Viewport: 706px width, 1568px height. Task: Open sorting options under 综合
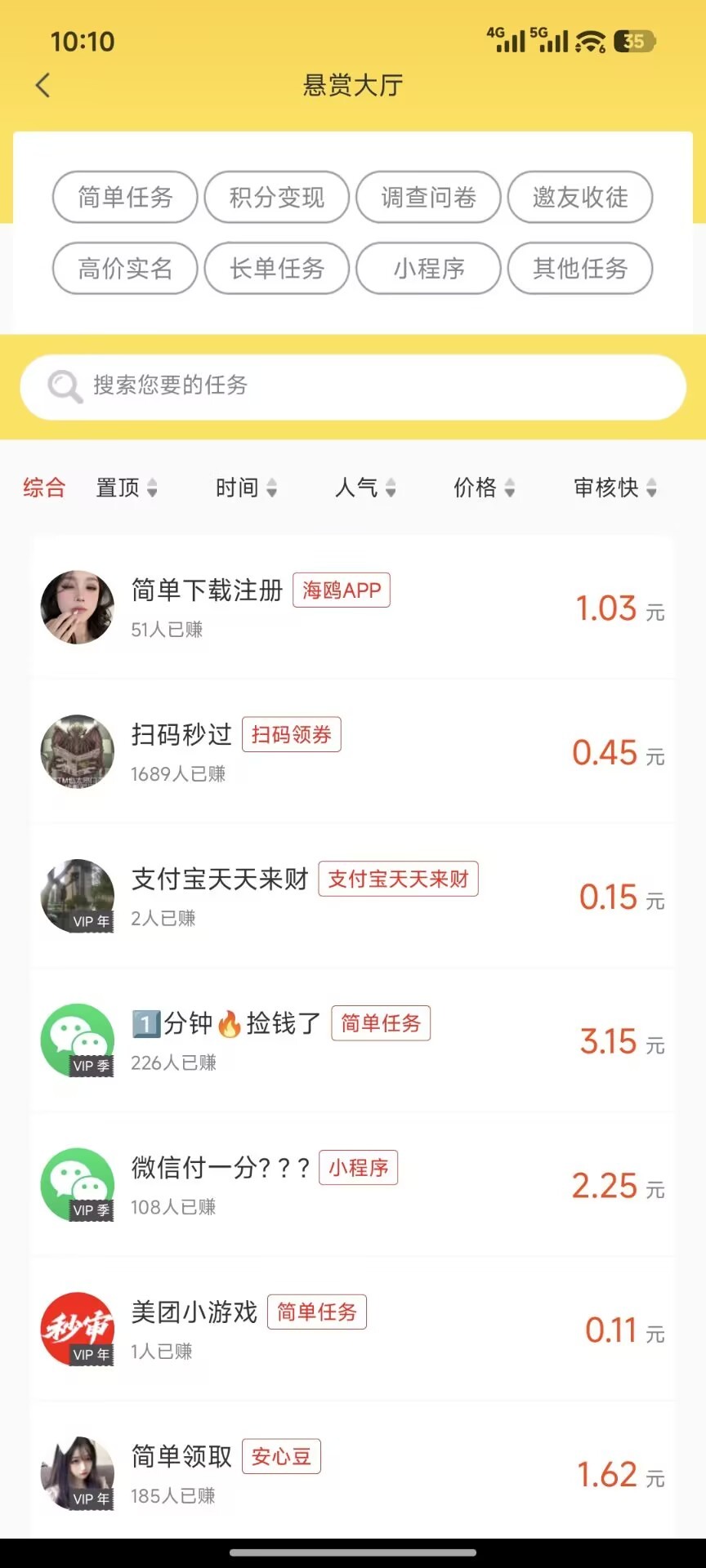point(44,487)
